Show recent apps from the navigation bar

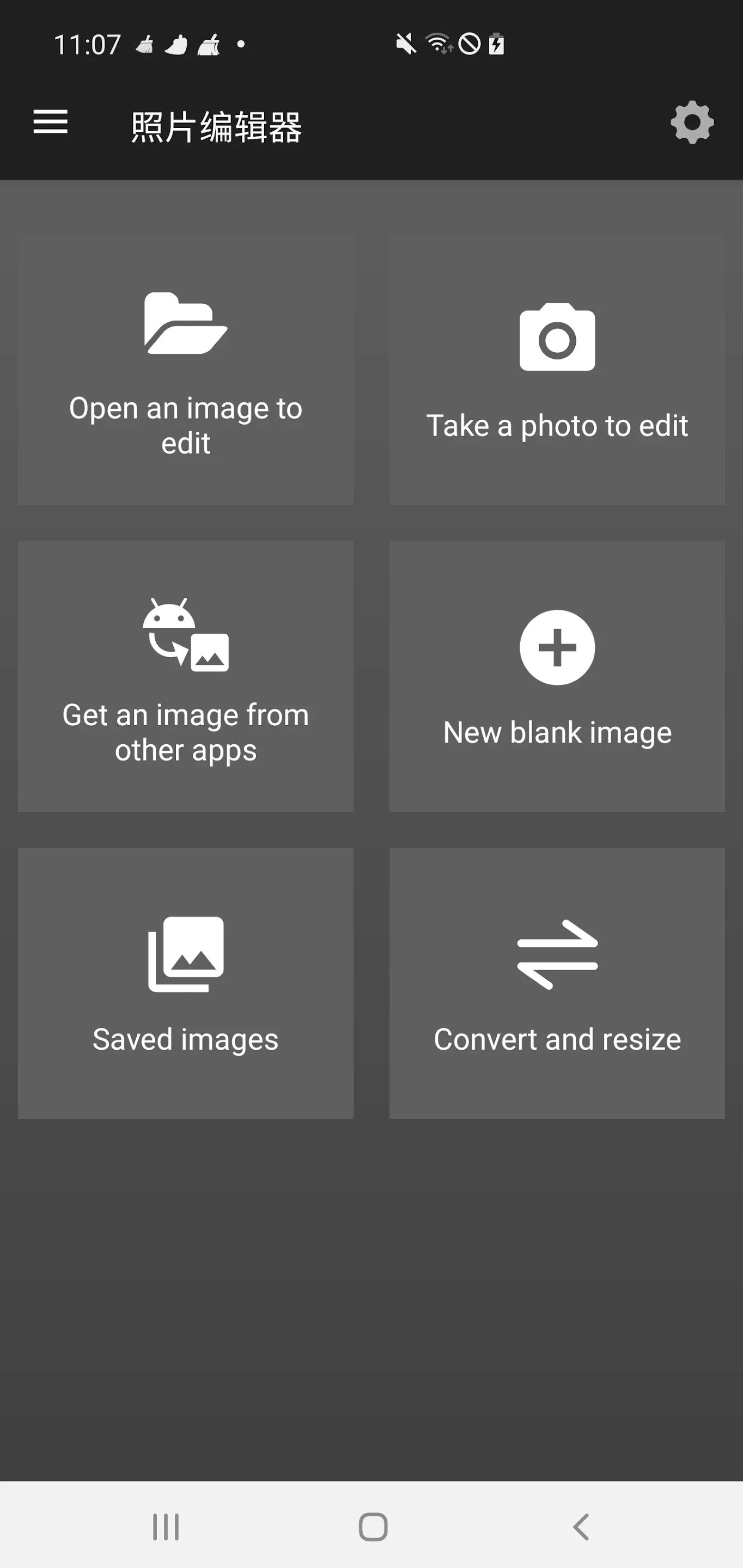coord(166,1527)
